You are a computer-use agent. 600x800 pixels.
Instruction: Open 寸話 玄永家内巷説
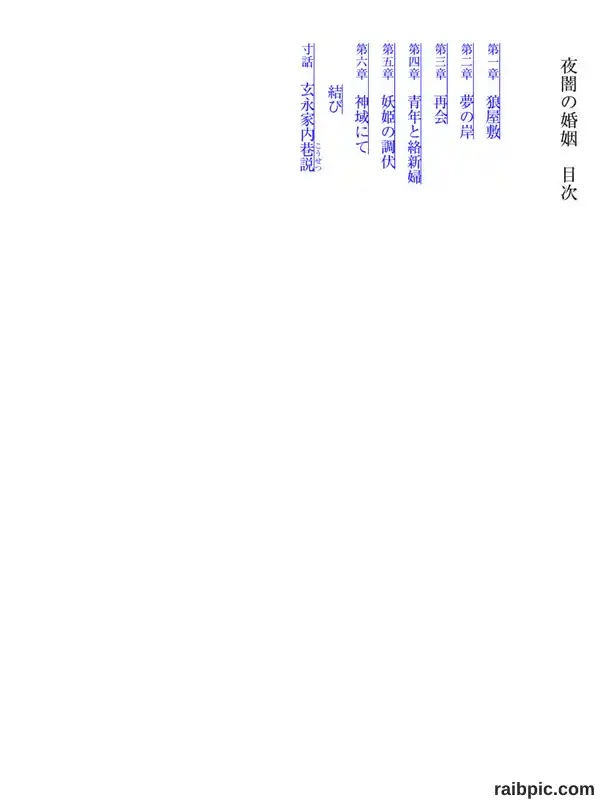coord(309,107)
